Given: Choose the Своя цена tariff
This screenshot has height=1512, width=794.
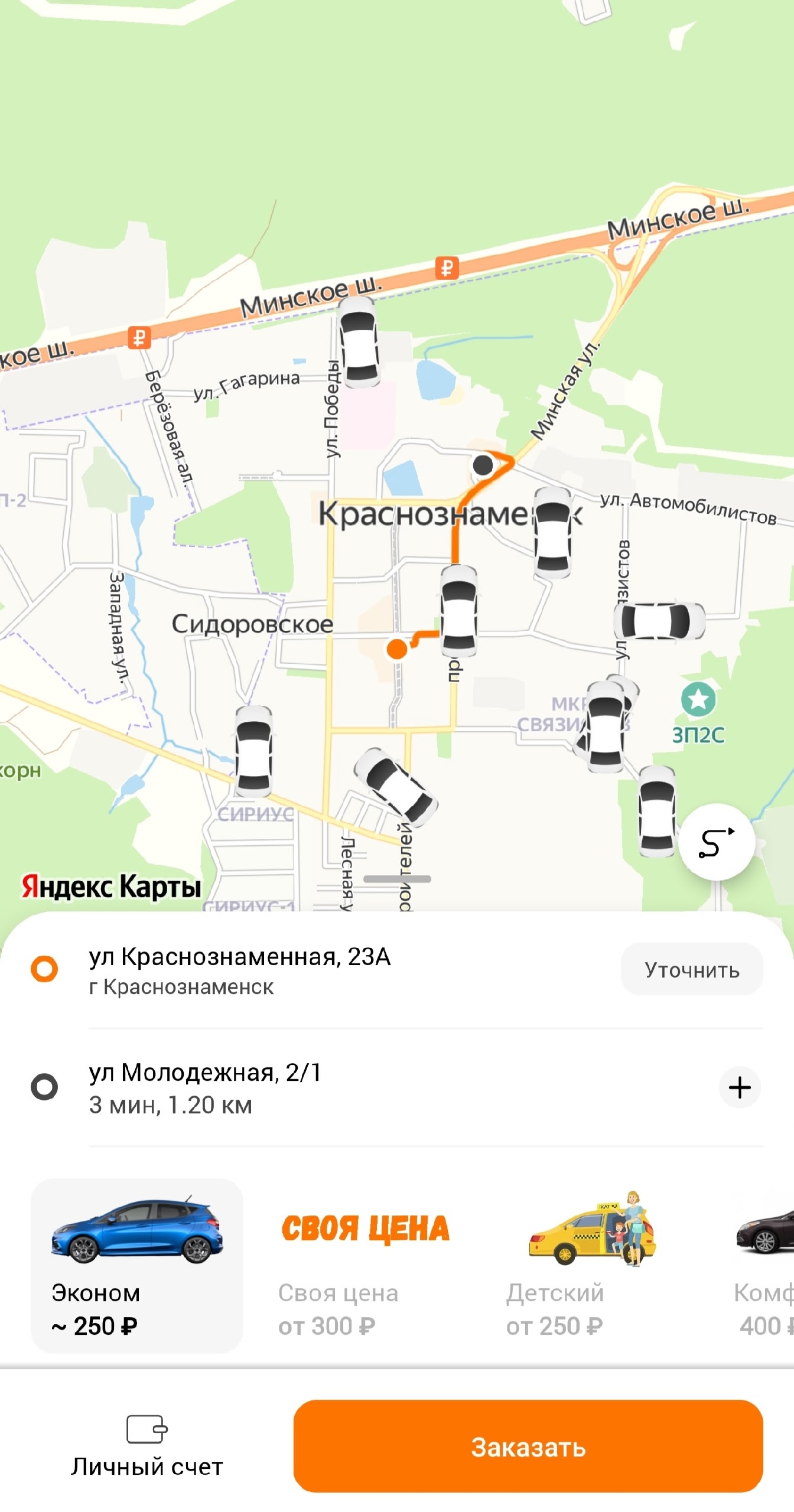Looking at the screenshot, I should [x=365, y=1266].
